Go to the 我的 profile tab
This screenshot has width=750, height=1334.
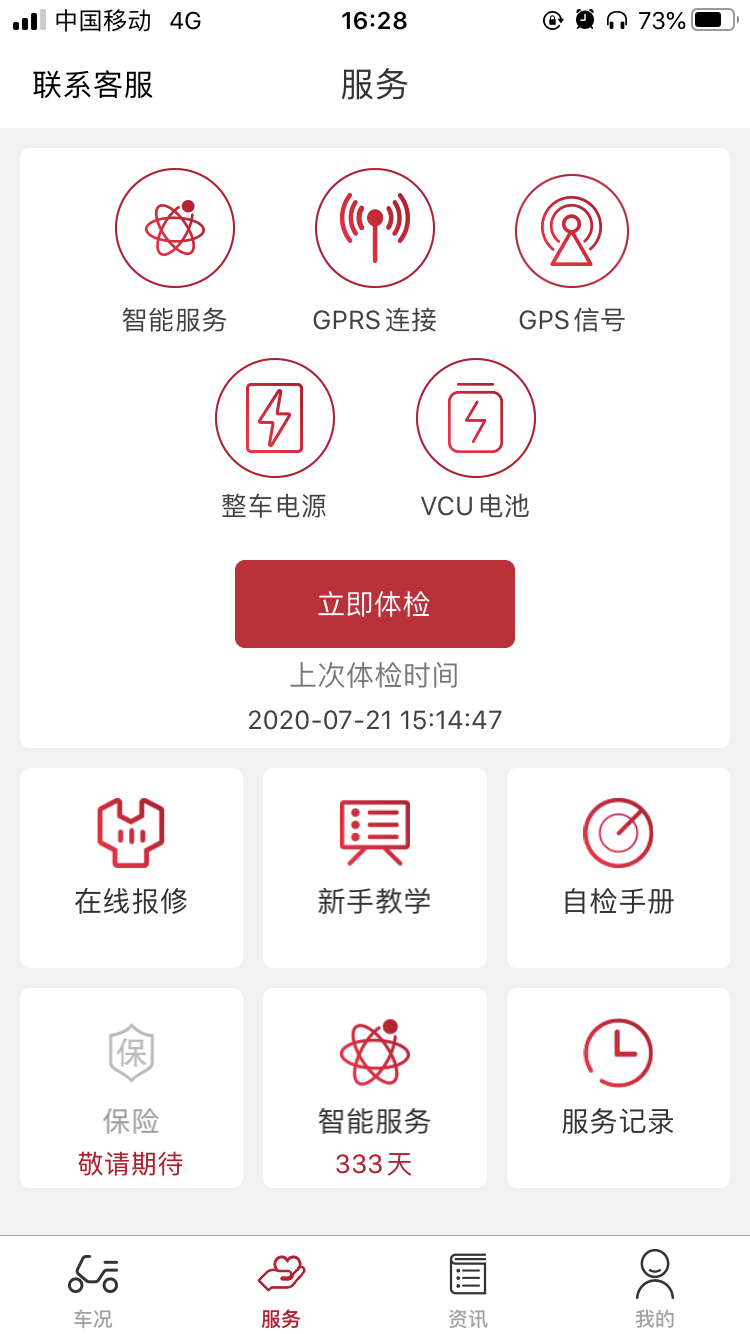tap(655, 1289)
